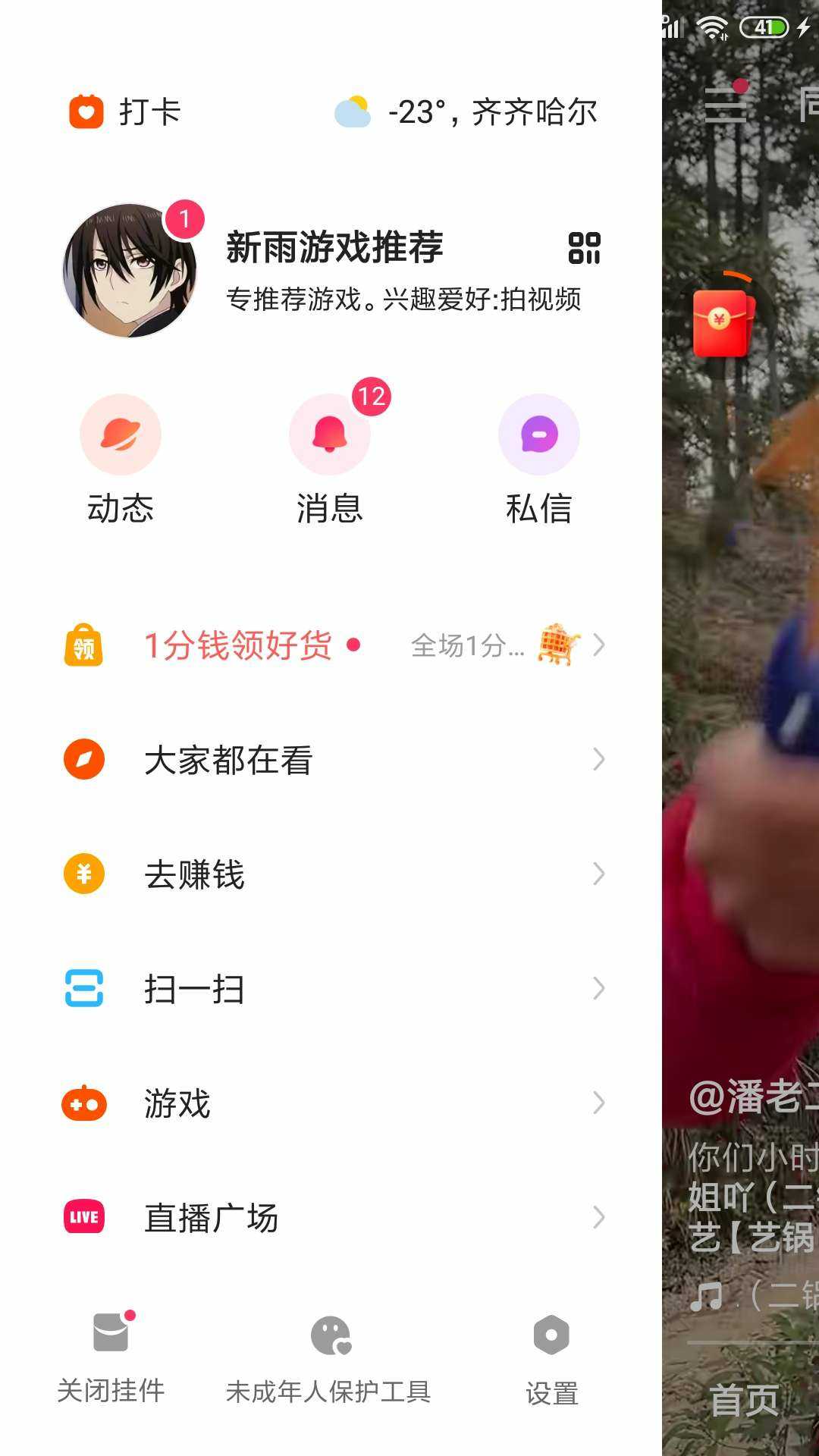Open the profile avatar of 新雨游戏推荐
Screen dimensions: 819x1456
(x=130, y=271)
